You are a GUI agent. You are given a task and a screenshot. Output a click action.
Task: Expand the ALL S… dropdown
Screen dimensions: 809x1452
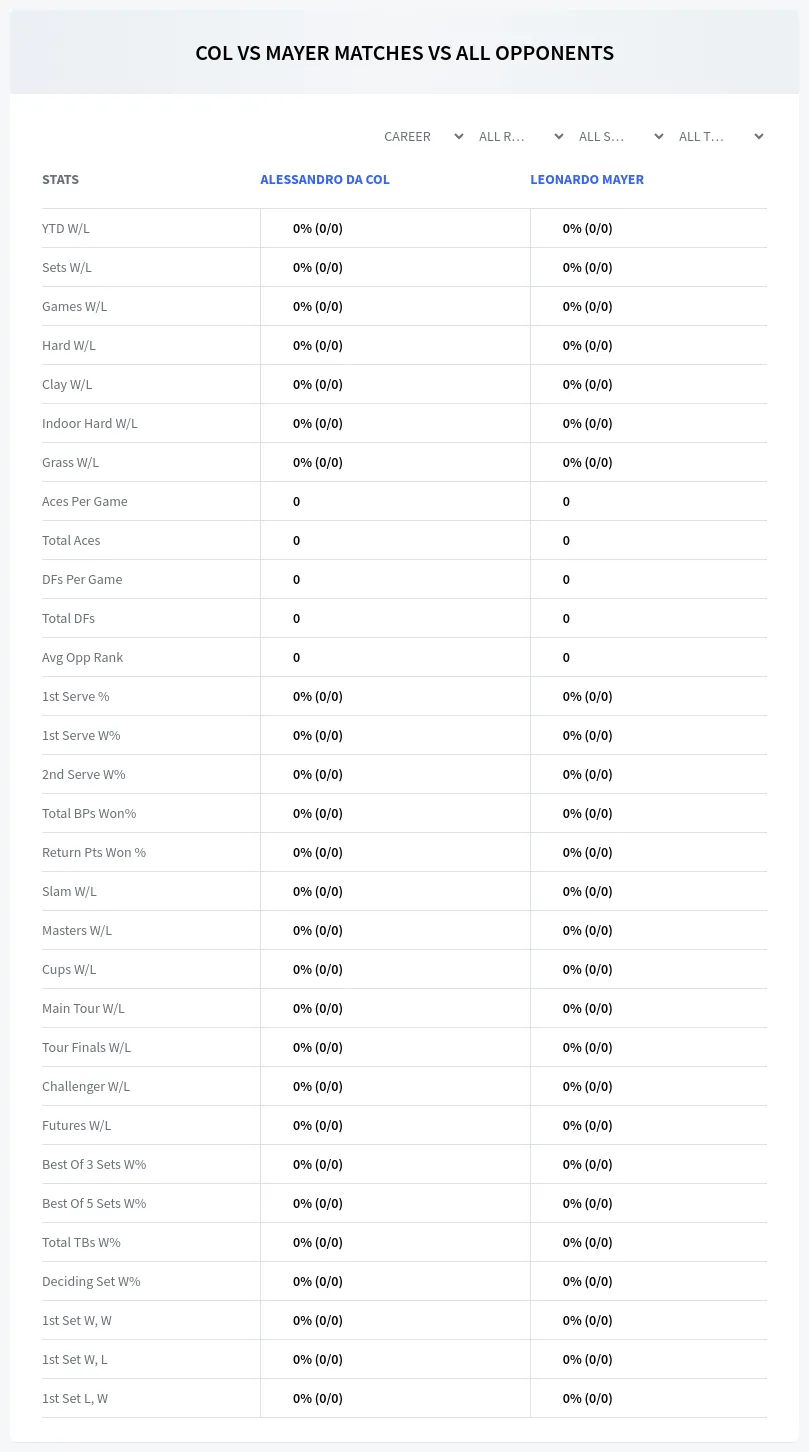pyautogui.click(x=620, y=136)
